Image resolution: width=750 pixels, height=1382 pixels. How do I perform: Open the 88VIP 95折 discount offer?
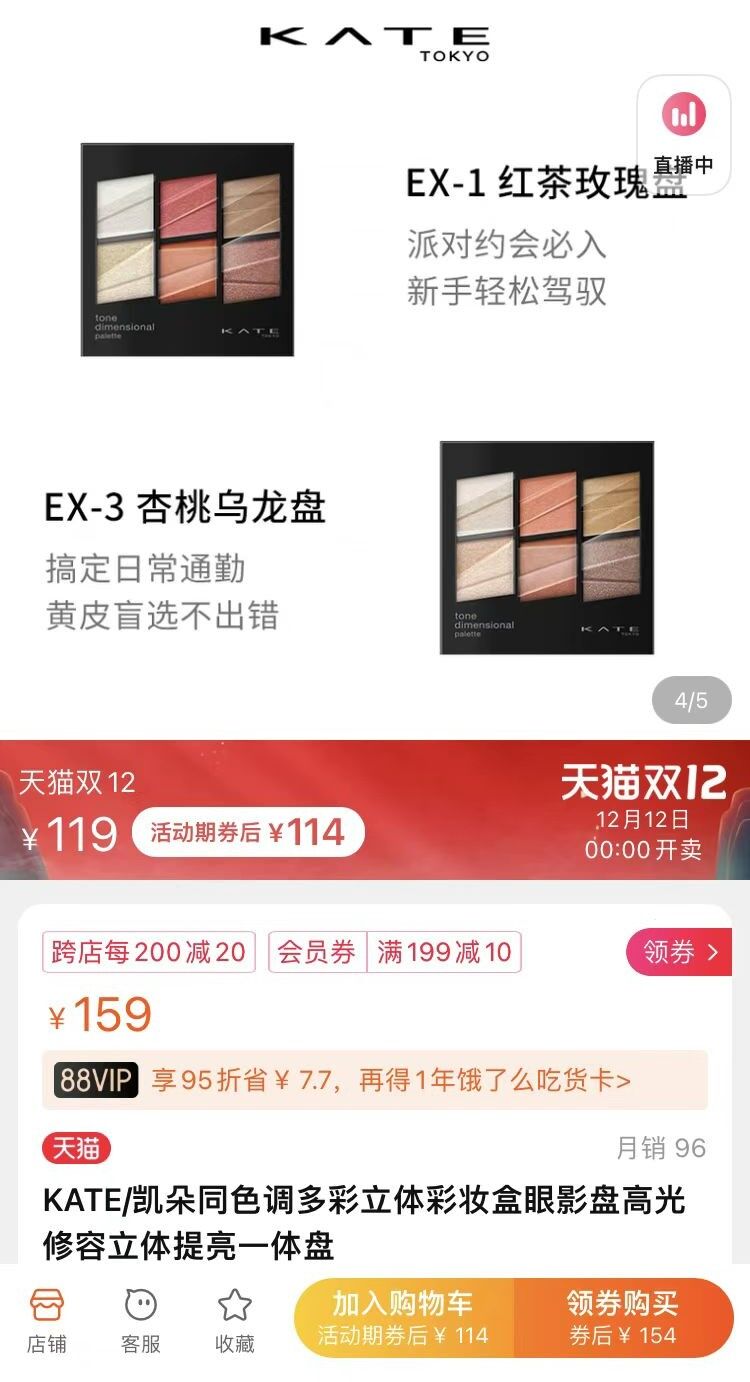(374, 1080)
